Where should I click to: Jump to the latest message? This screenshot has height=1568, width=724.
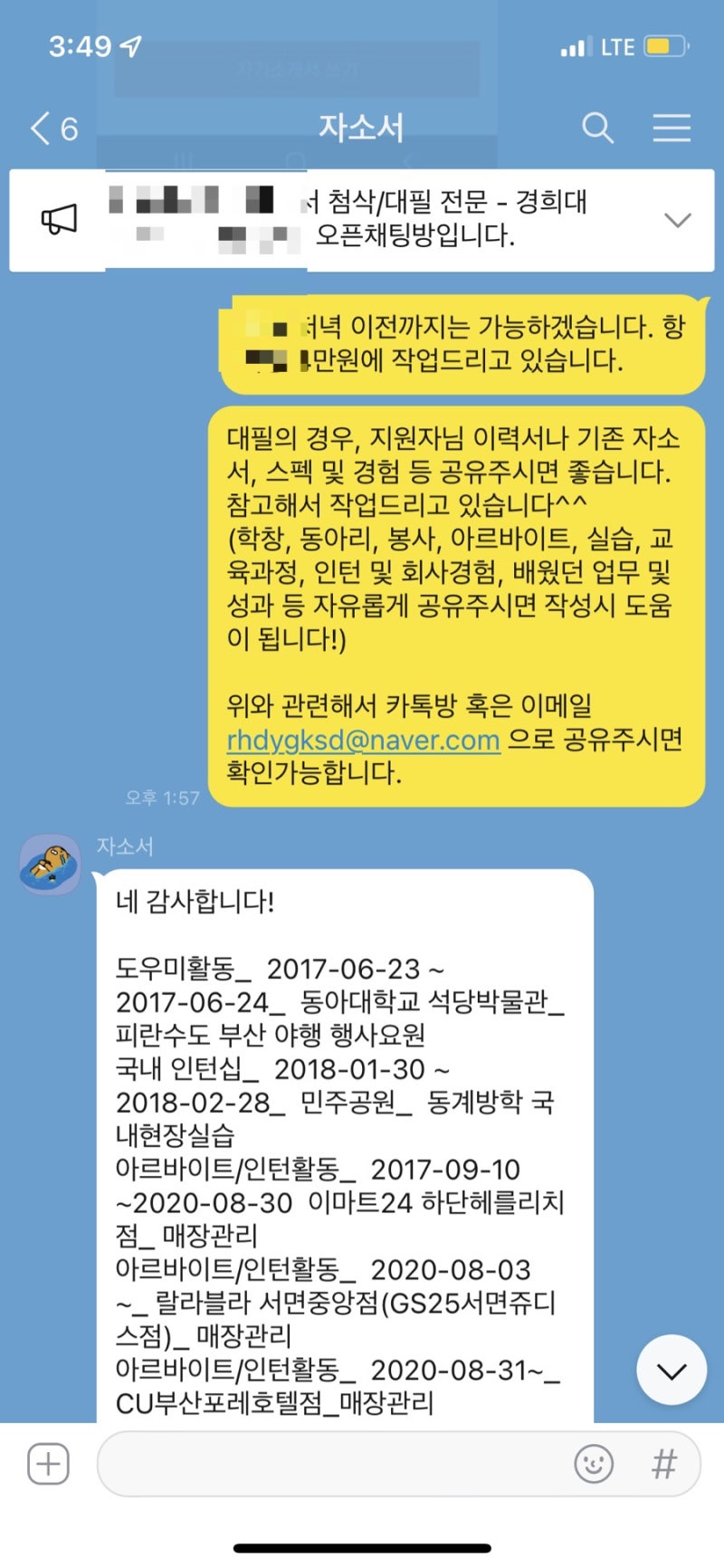click(x=671, y=1371)
